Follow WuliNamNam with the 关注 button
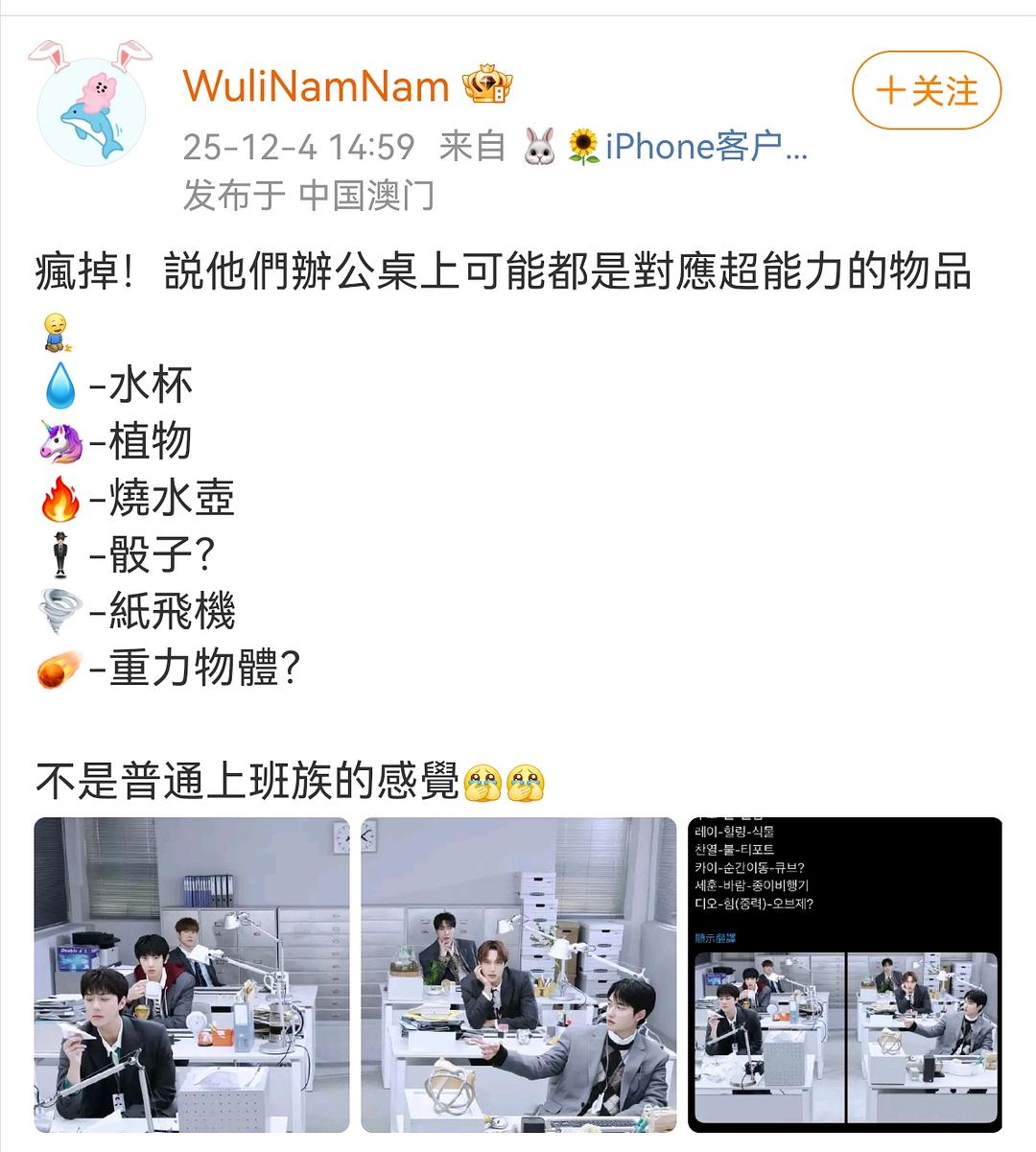The width and height of the screenshot is (1036, 1152). click(x=926, y=91)
